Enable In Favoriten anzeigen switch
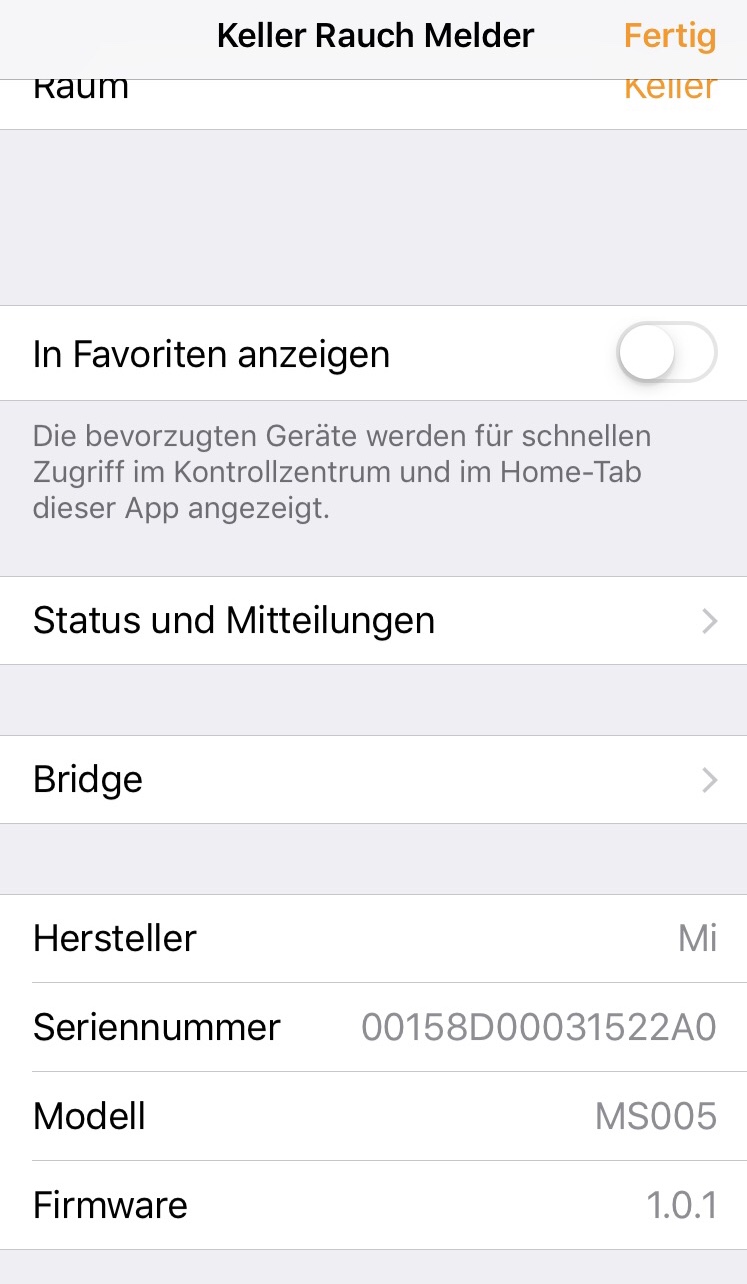 (667, 353)
